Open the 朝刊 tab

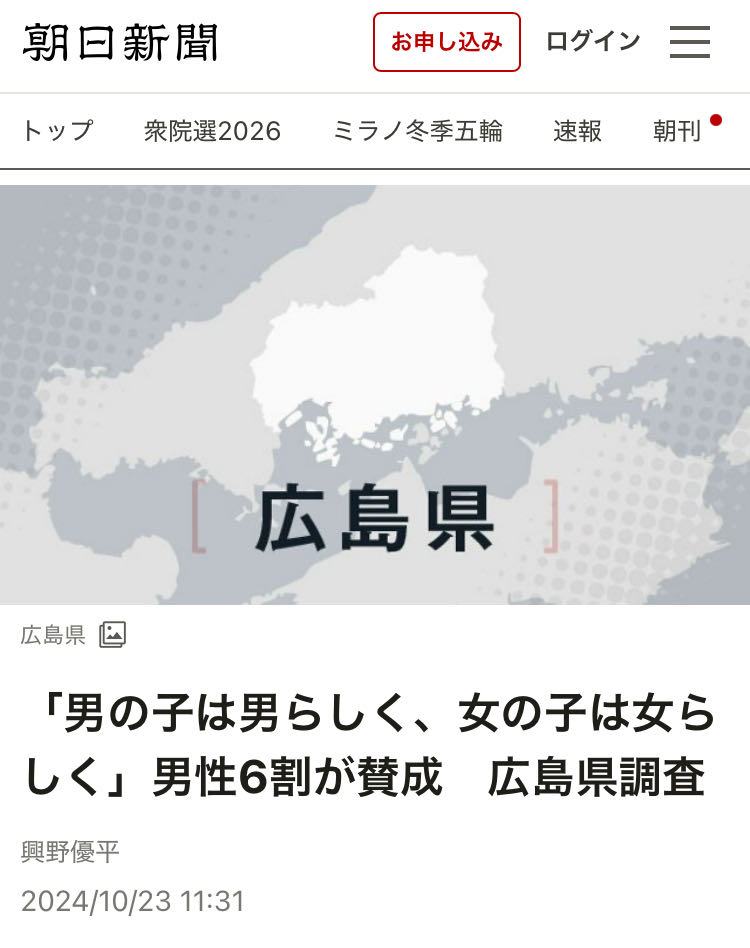[x=677, y=131]
